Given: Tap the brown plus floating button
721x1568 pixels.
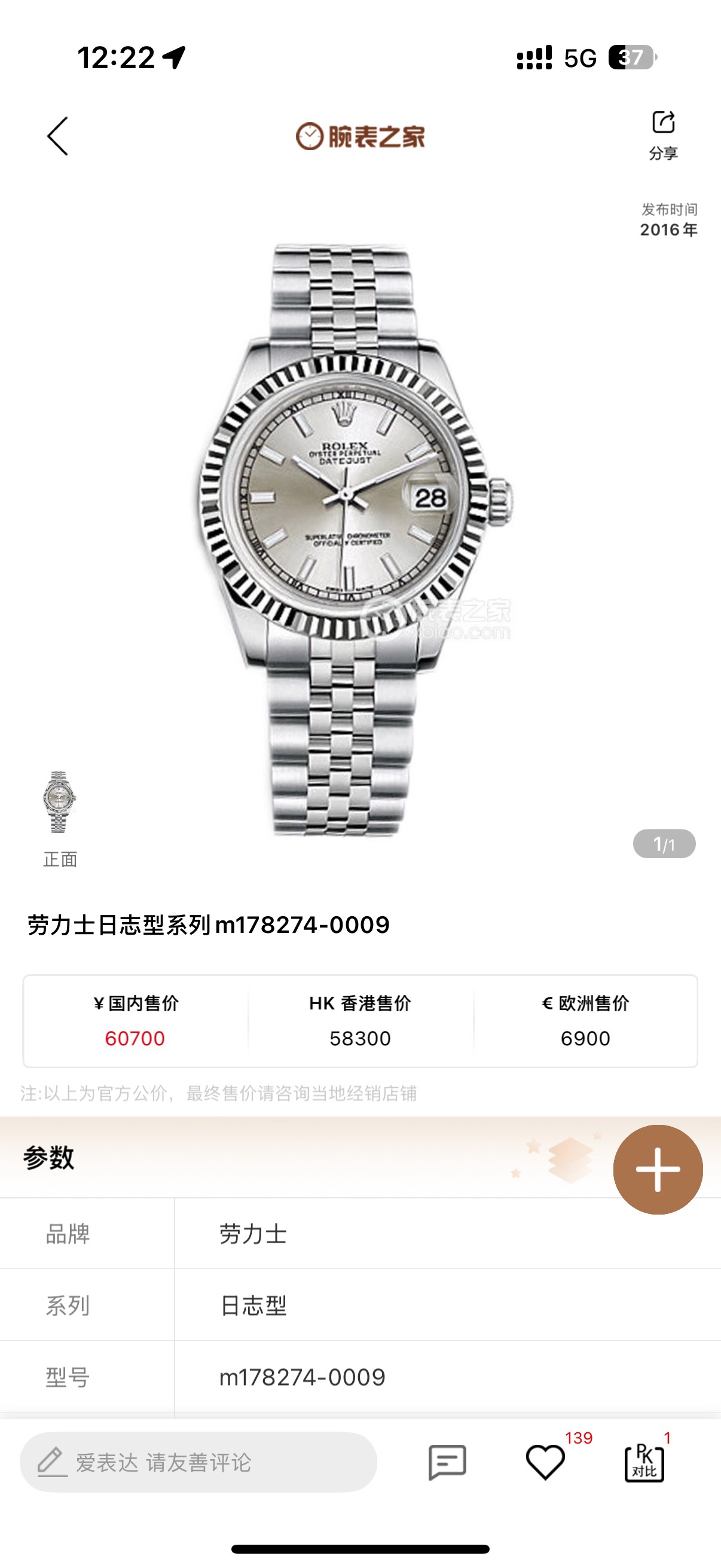Looking at the screenshot, I should point(657,1169).
